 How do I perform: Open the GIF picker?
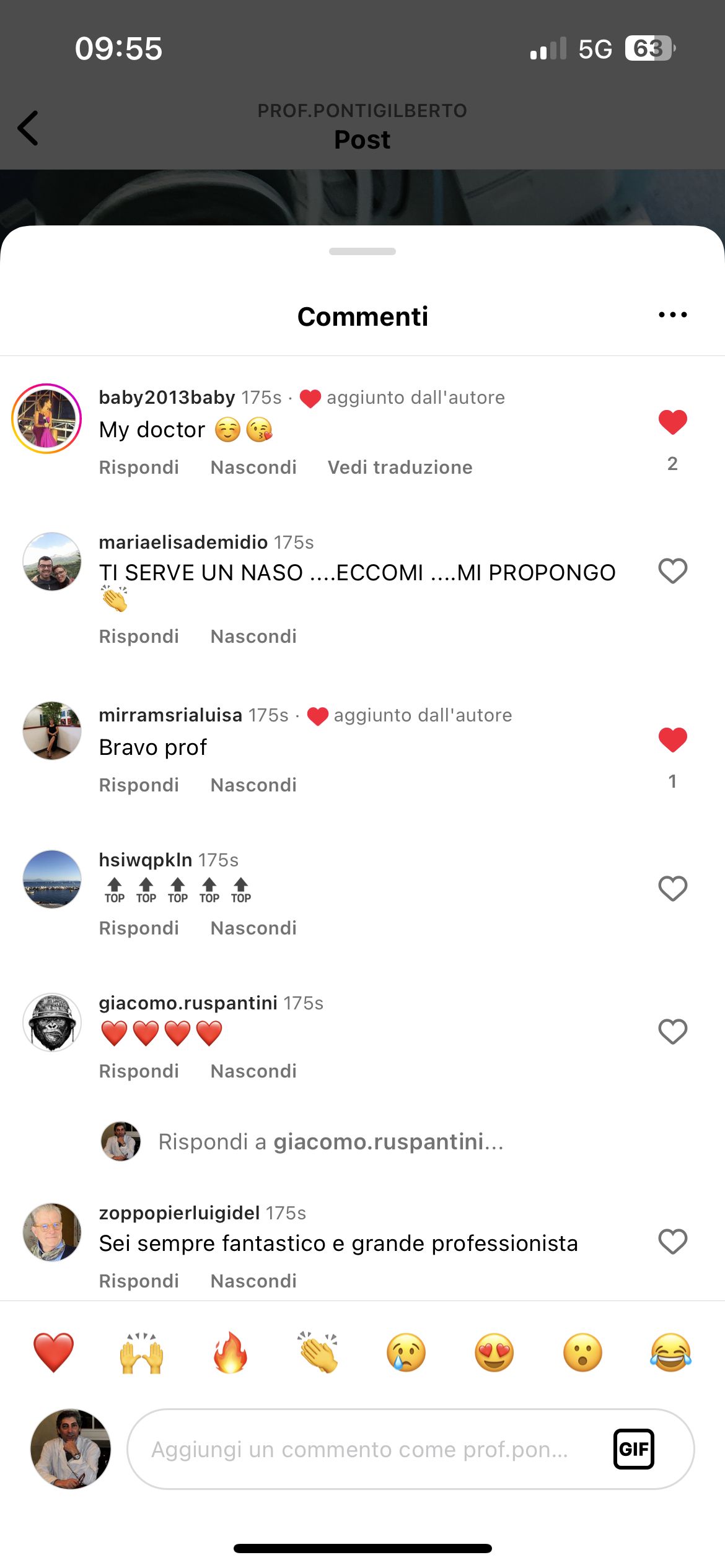coord(633,1449)
